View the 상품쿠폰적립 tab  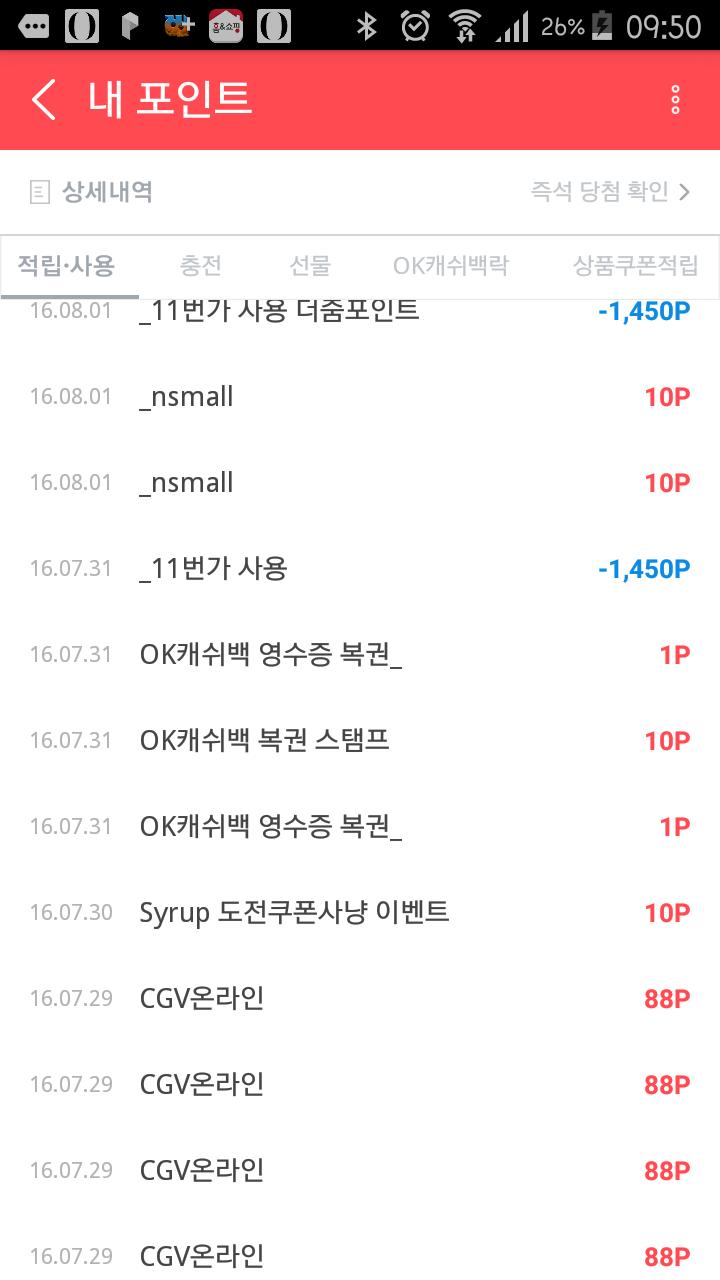[x=635, y=266]
